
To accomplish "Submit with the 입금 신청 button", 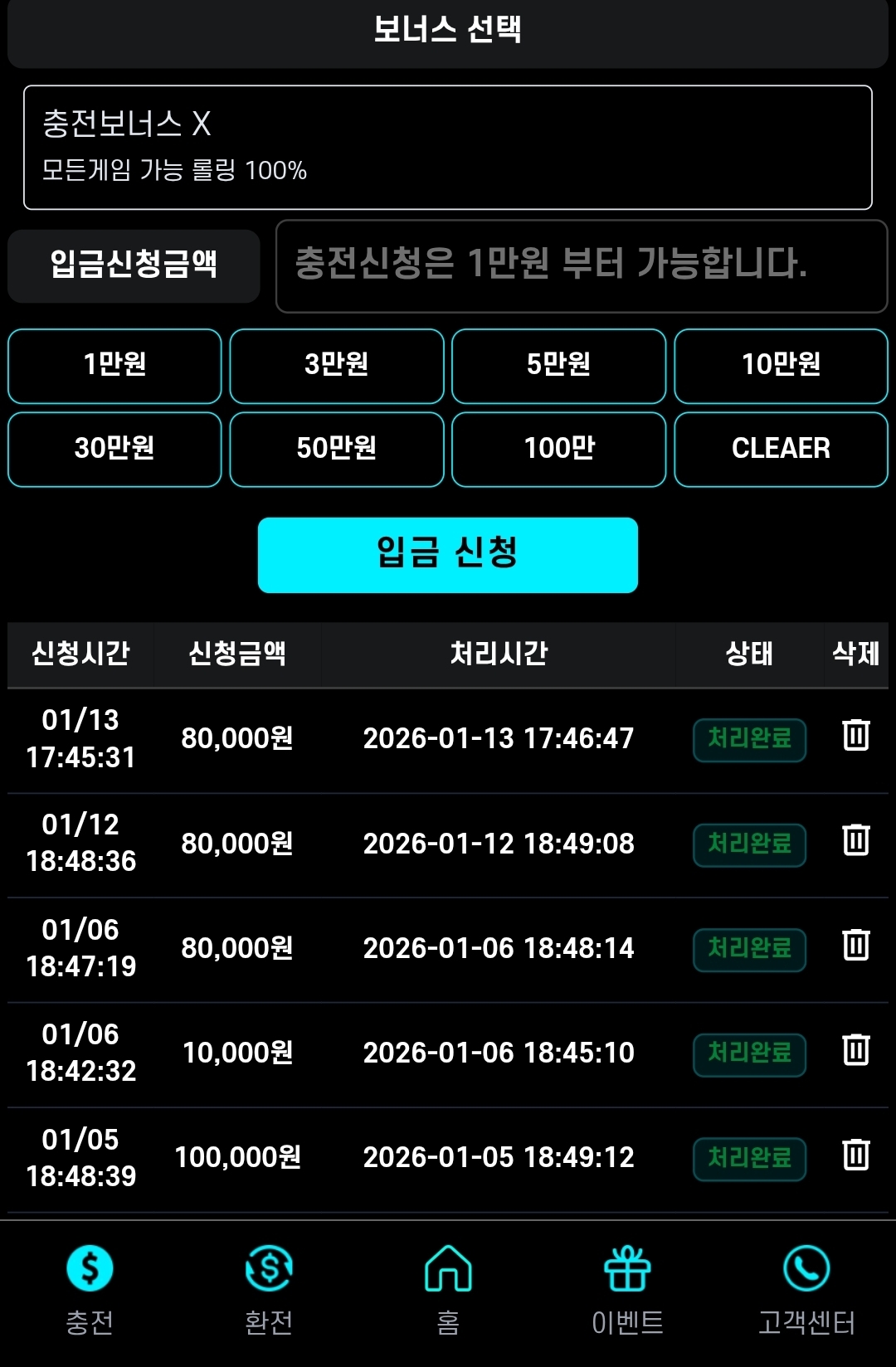I will [448, 554].
